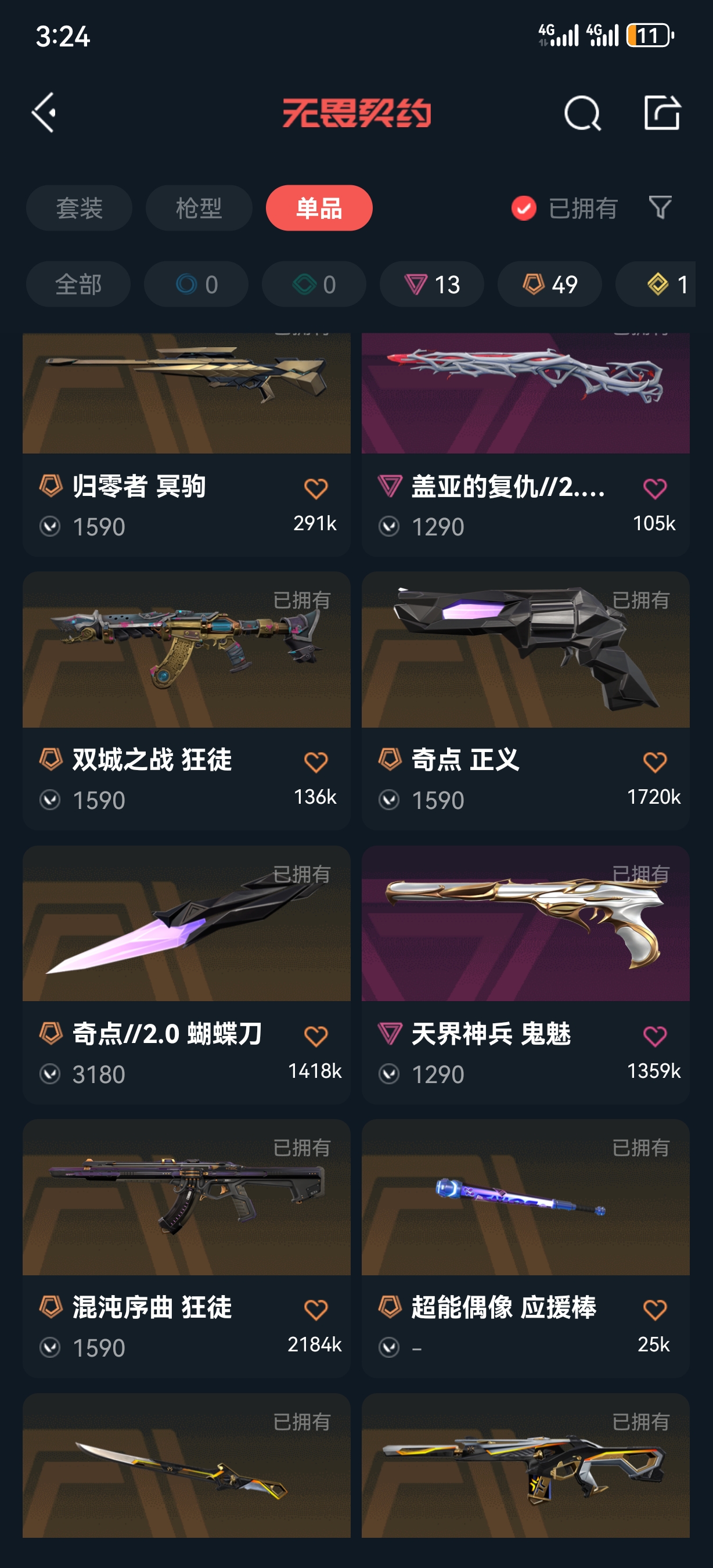Open the 混沌序曲 狂徒 skin card
This screenshot has width=713, height=1568.
tap(186, 1249)
